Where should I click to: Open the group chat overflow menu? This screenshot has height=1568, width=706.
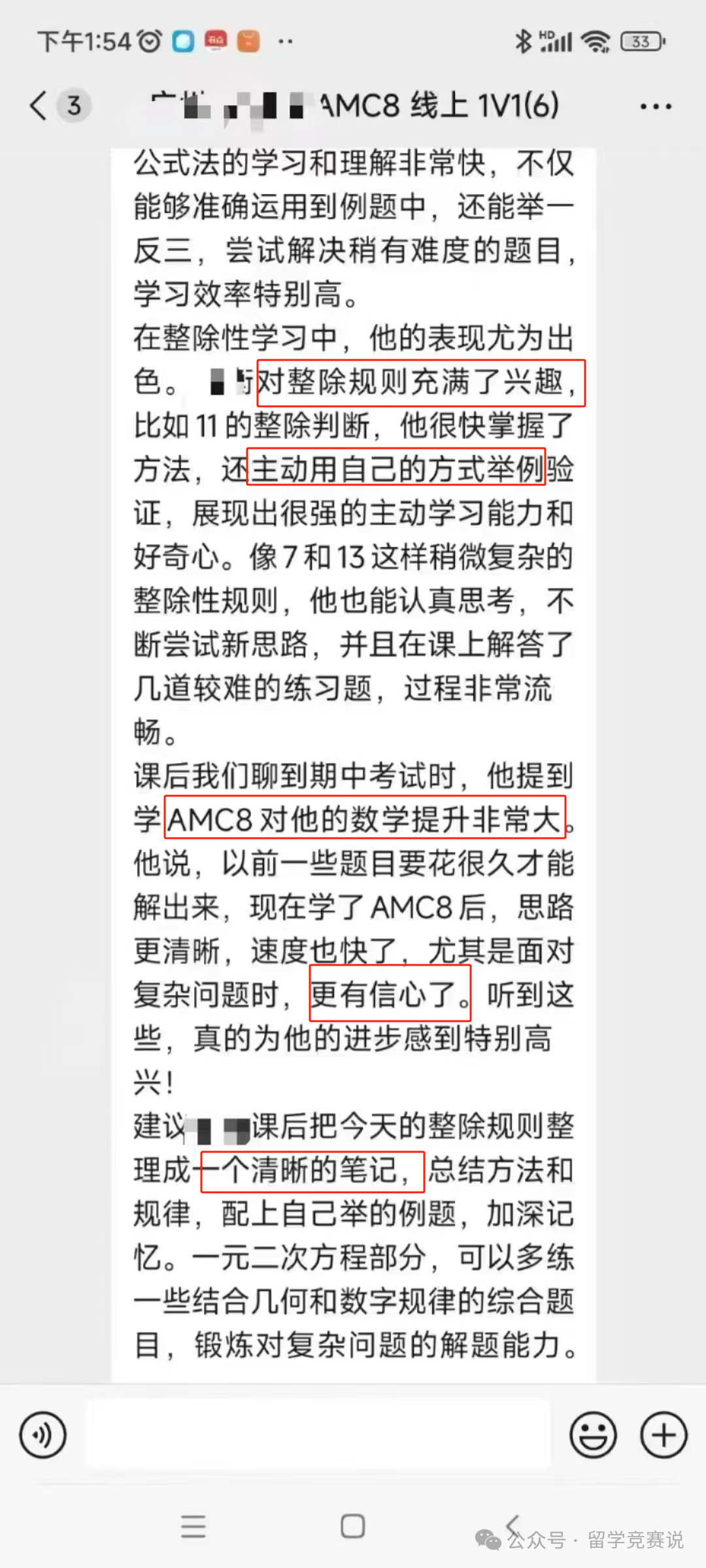coord(656,106)
